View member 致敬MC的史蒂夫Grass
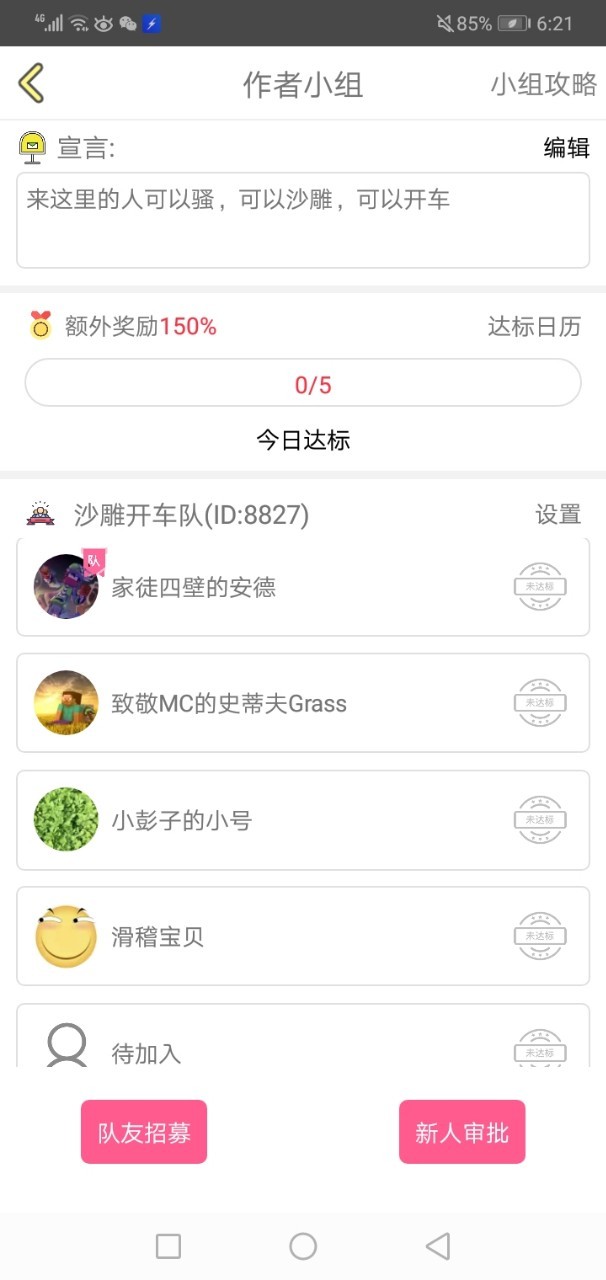This screenshot has height=1280, width=606. (x=303, y=703)
